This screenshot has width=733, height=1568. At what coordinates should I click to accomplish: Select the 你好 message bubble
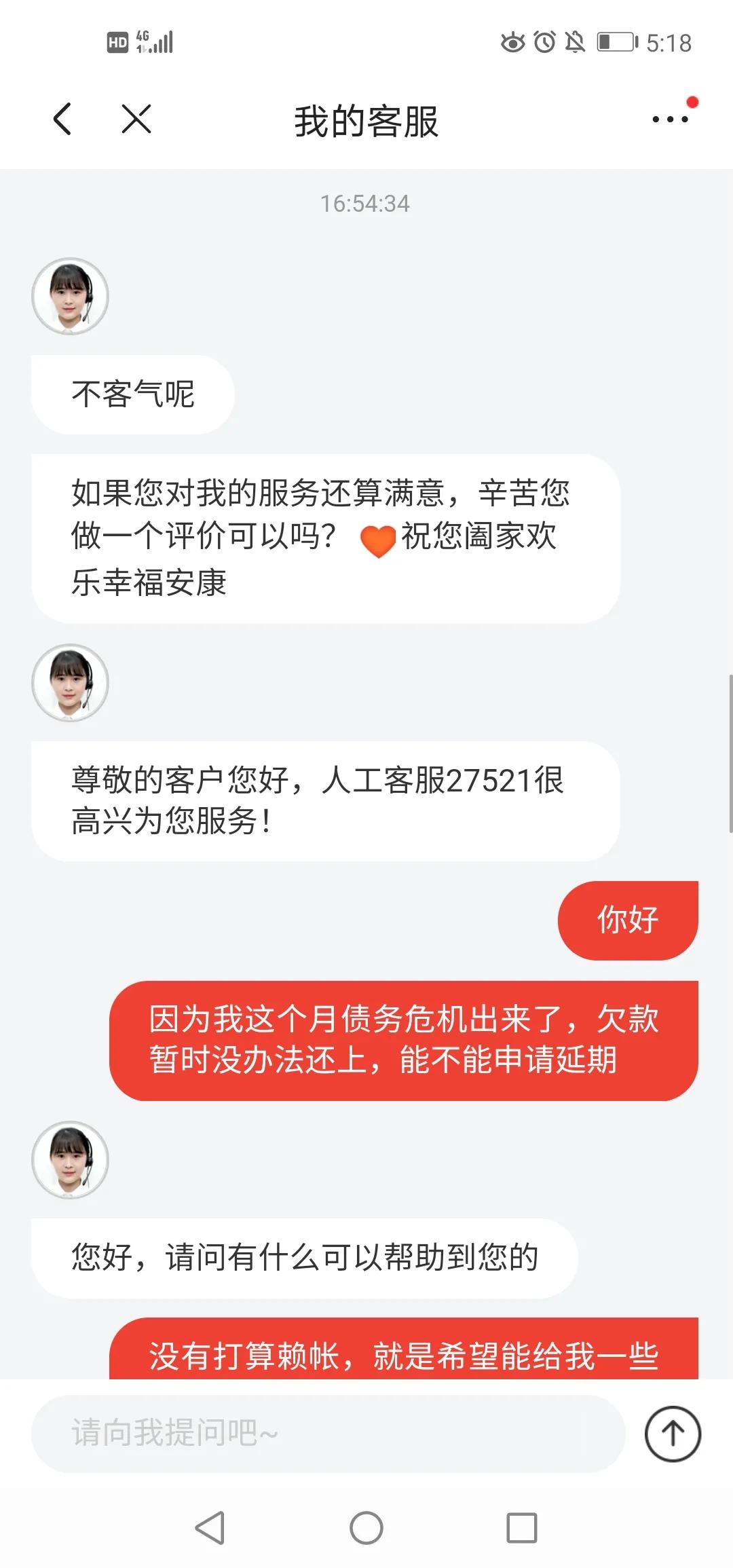(x=626, y=920)
